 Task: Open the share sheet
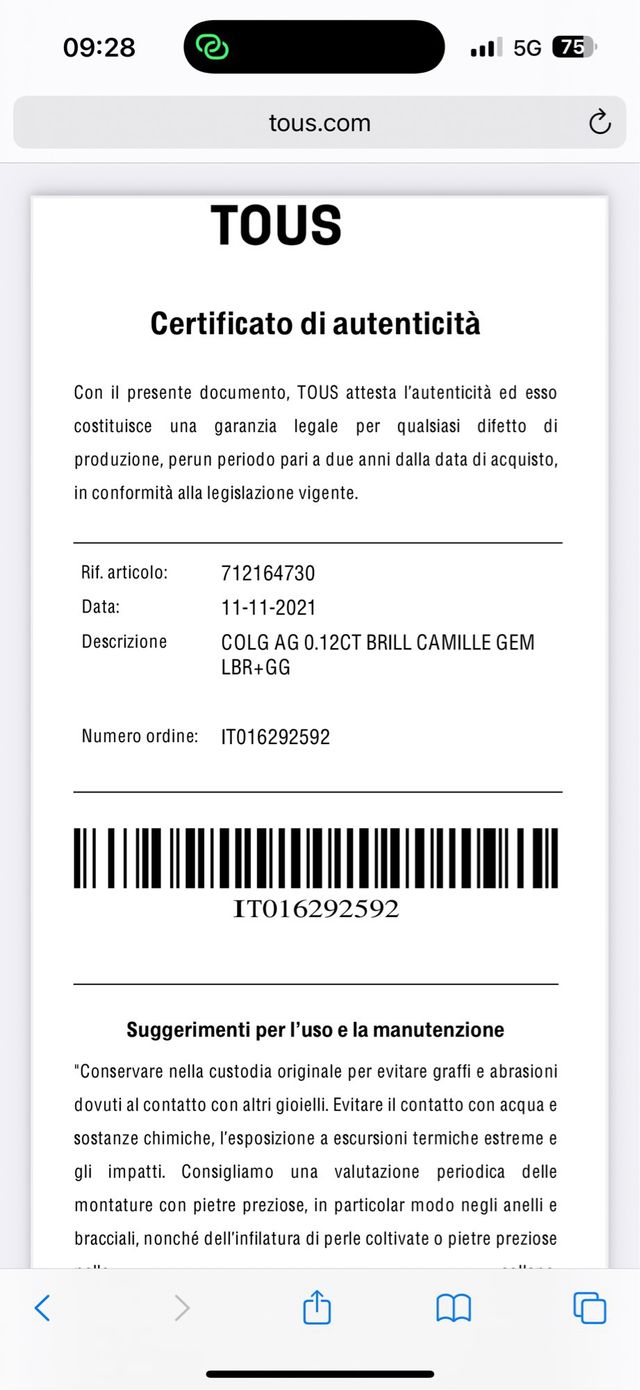pyautogui.click(x=316, y=1307)
